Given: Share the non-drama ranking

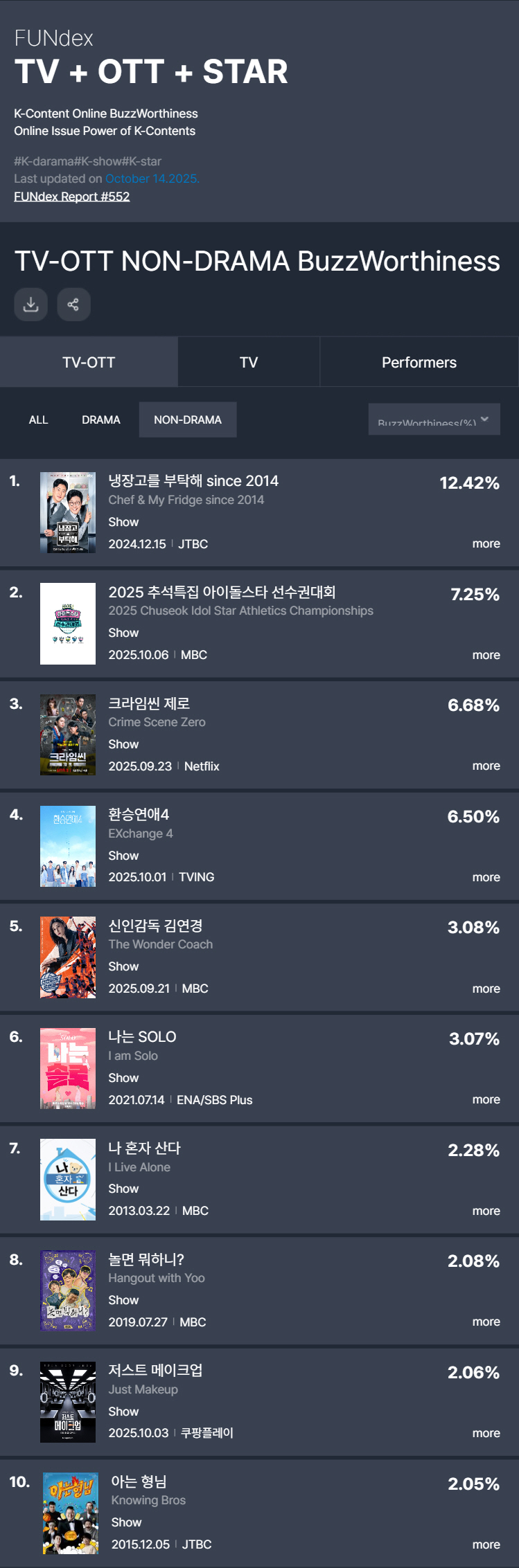Looking at the screenshot, I should (73, 305).
